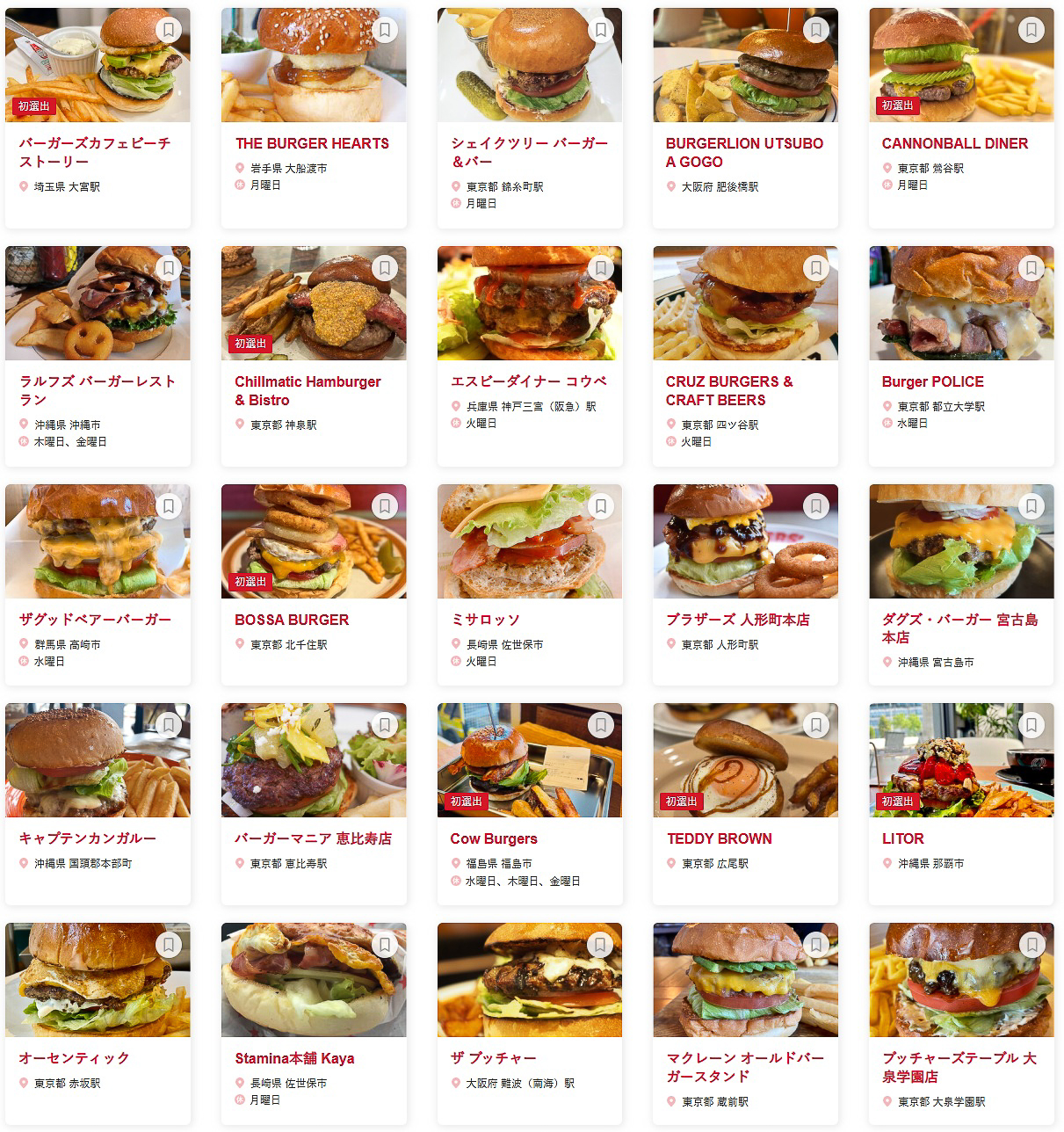The image size is (1064, 1132).
Task: Toggle the bookmark on ミサロッソ
Action: (x=601, y=506)
